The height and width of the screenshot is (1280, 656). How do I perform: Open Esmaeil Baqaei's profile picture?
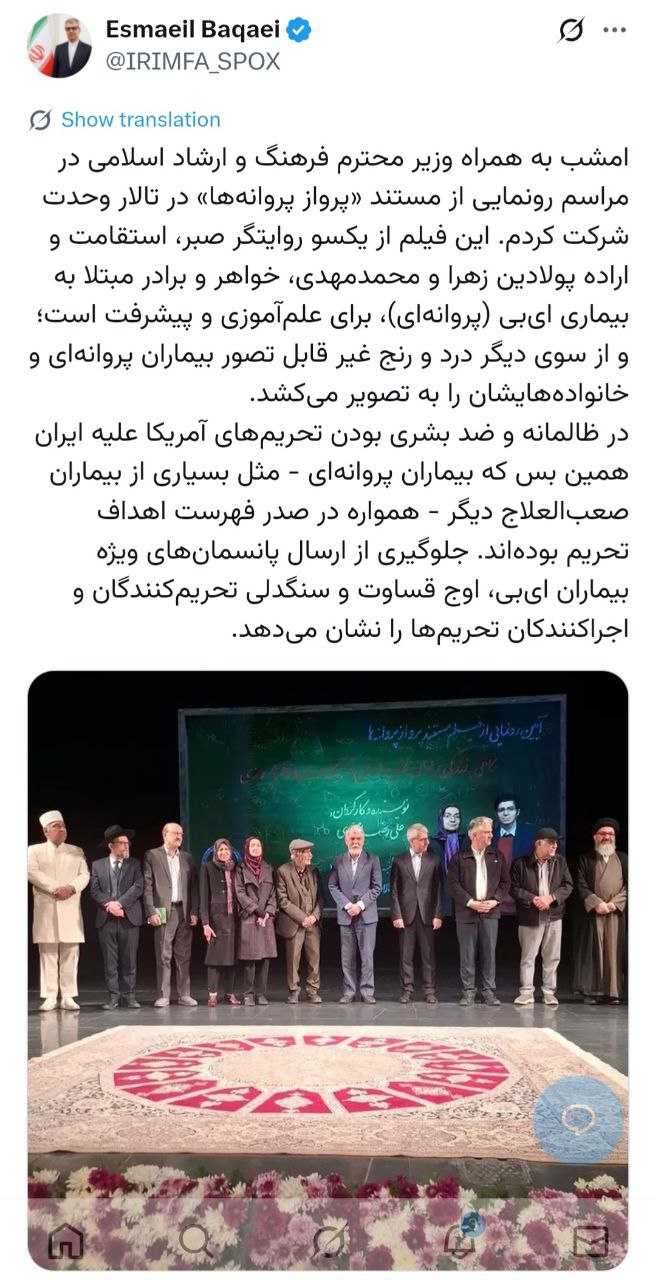pyautogui.click(x=59, y=46)
